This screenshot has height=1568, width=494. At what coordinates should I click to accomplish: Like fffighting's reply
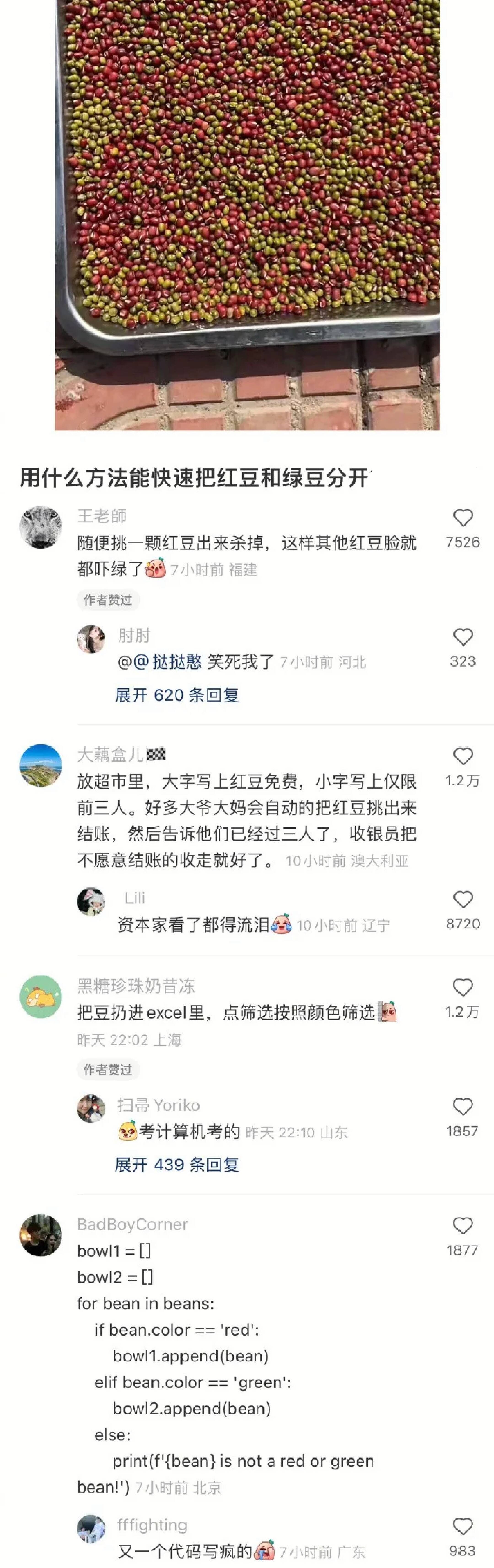pos(463,1526)
